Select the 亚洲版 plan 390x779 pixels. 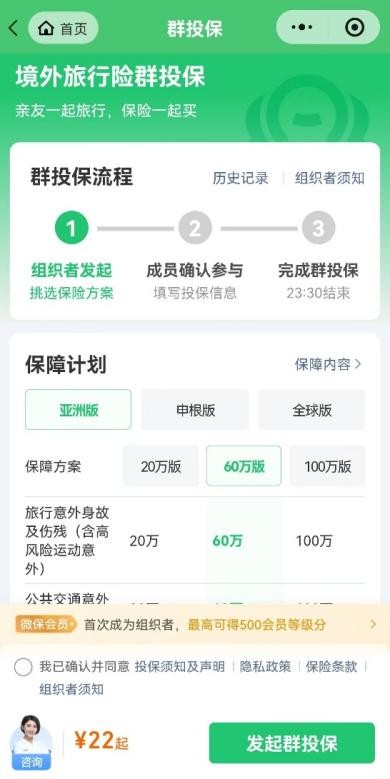tap(78, 409)
